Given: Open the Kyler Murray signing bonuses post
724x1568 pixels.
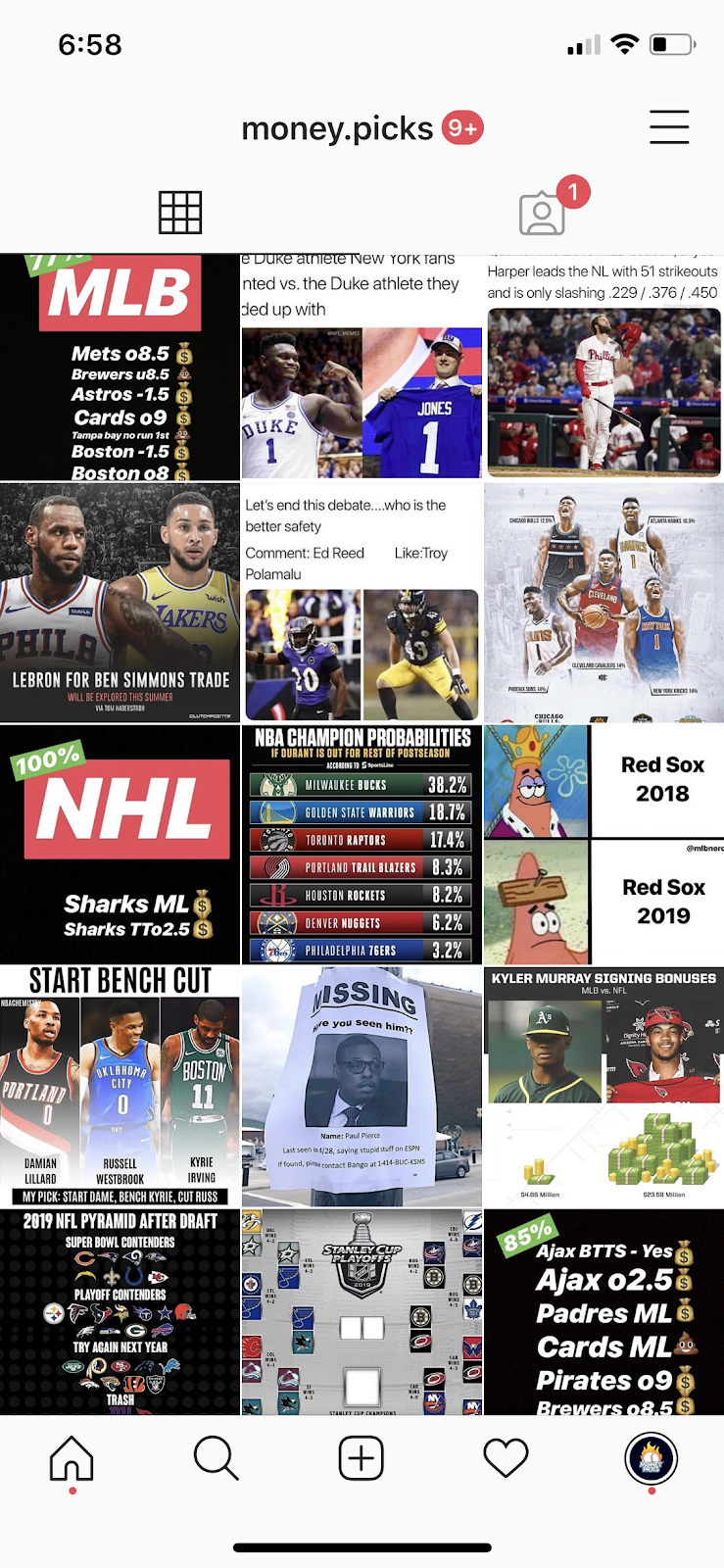Looking at the screenshot, I should tap(603, 1087).
